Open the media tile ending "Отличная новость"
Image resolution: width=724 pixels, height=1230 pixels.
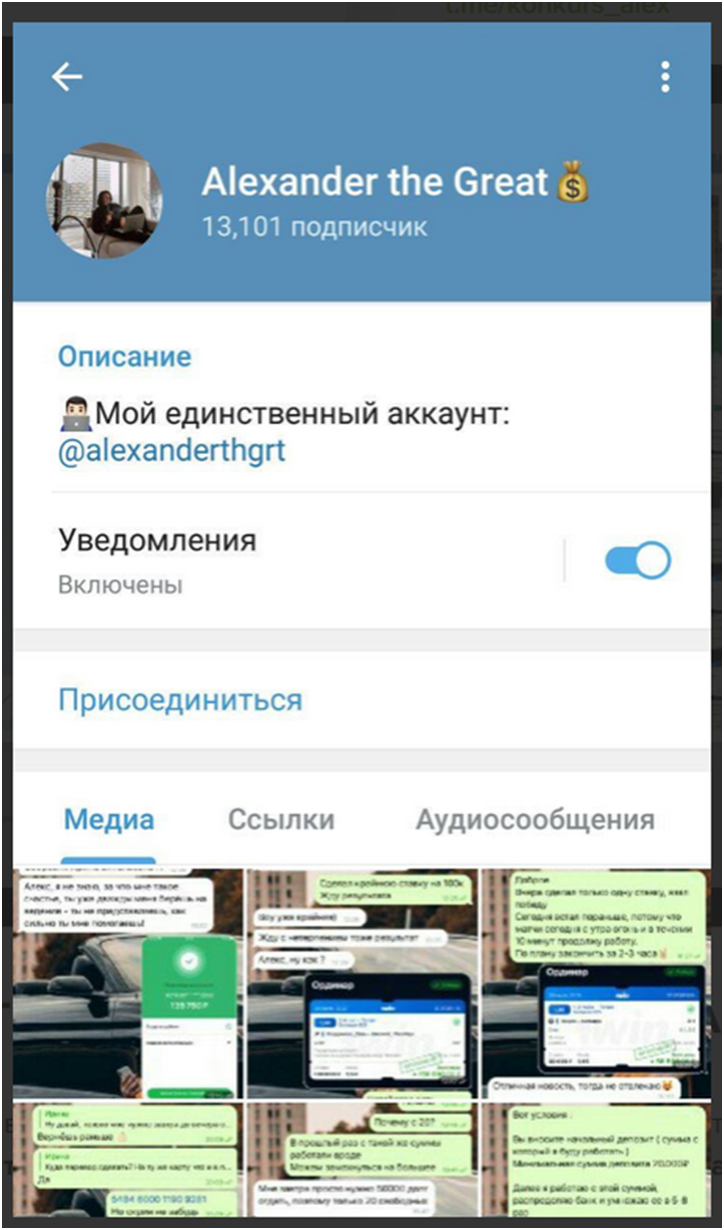(596, 983)
